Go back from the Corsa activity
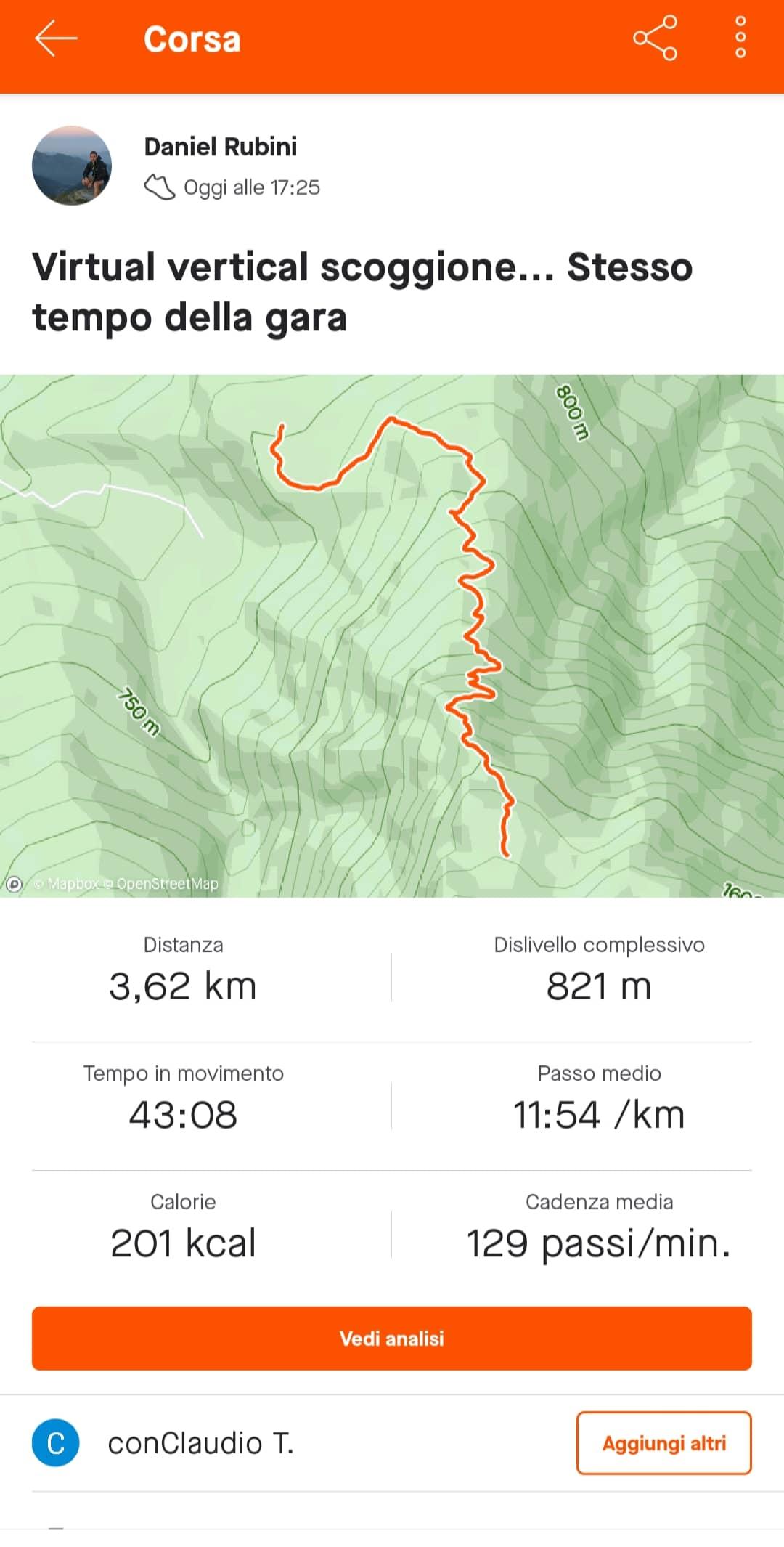The width and height of the screenshot is (784, 1547). [x=56, y=38]
